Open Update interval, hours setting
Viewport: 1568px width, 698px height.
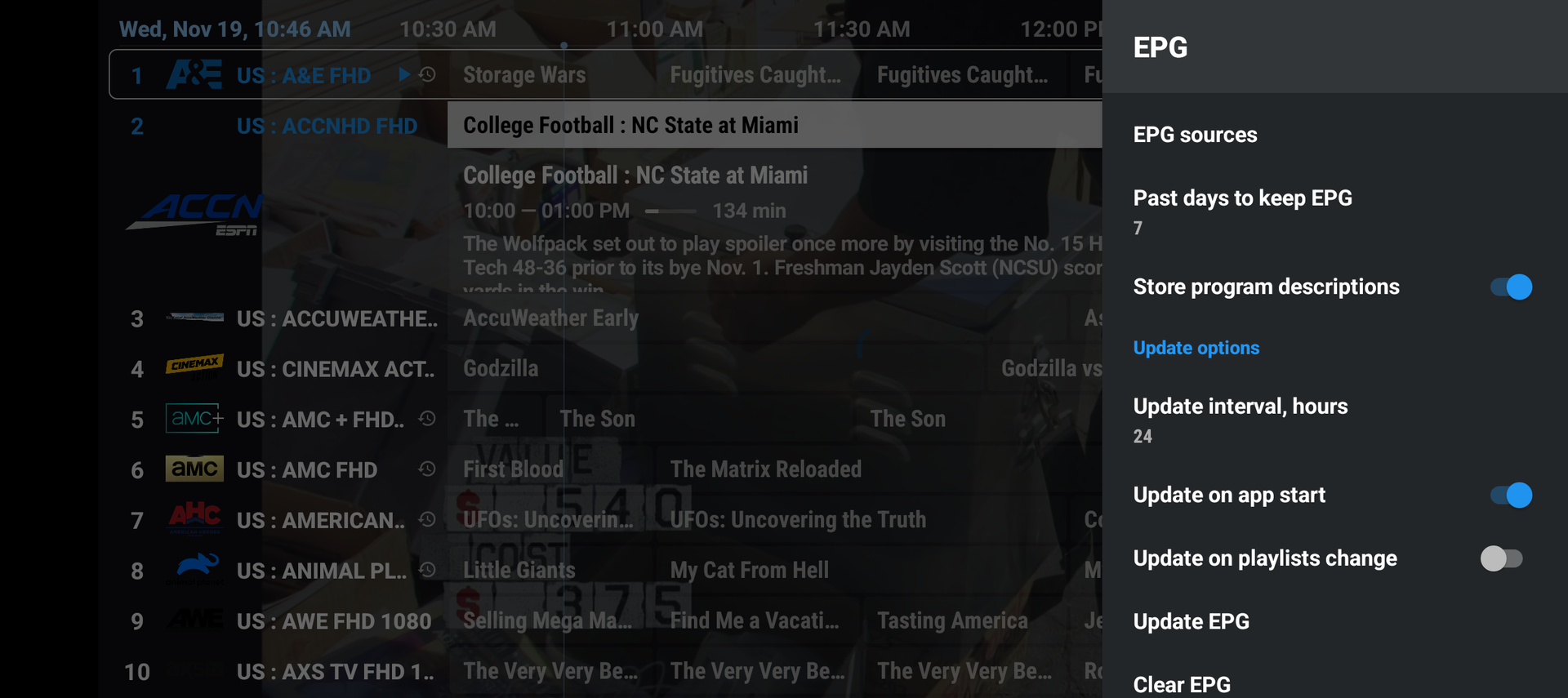(1240, 419)
